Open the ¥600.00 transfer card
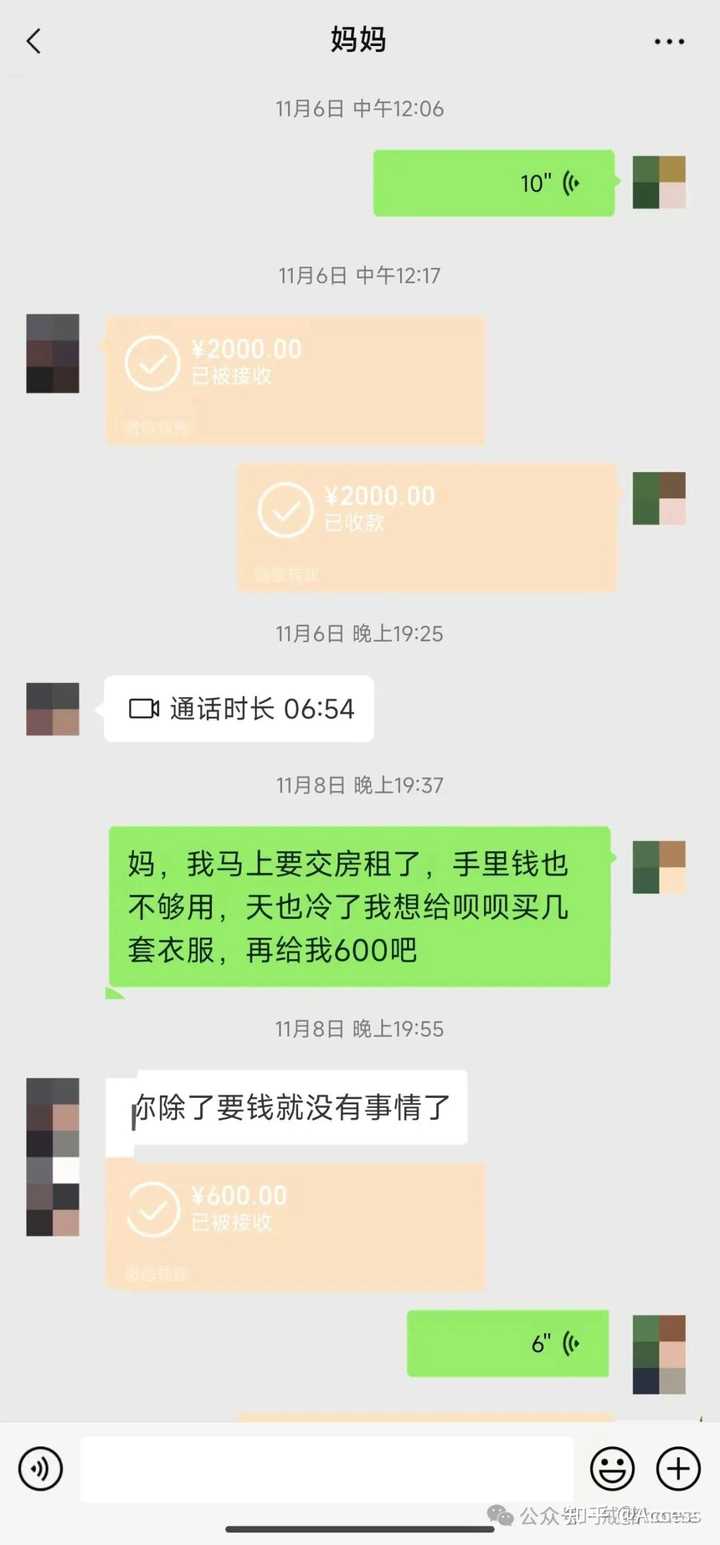Viewport: 720px width, 1545px height. coord(295,1225)
